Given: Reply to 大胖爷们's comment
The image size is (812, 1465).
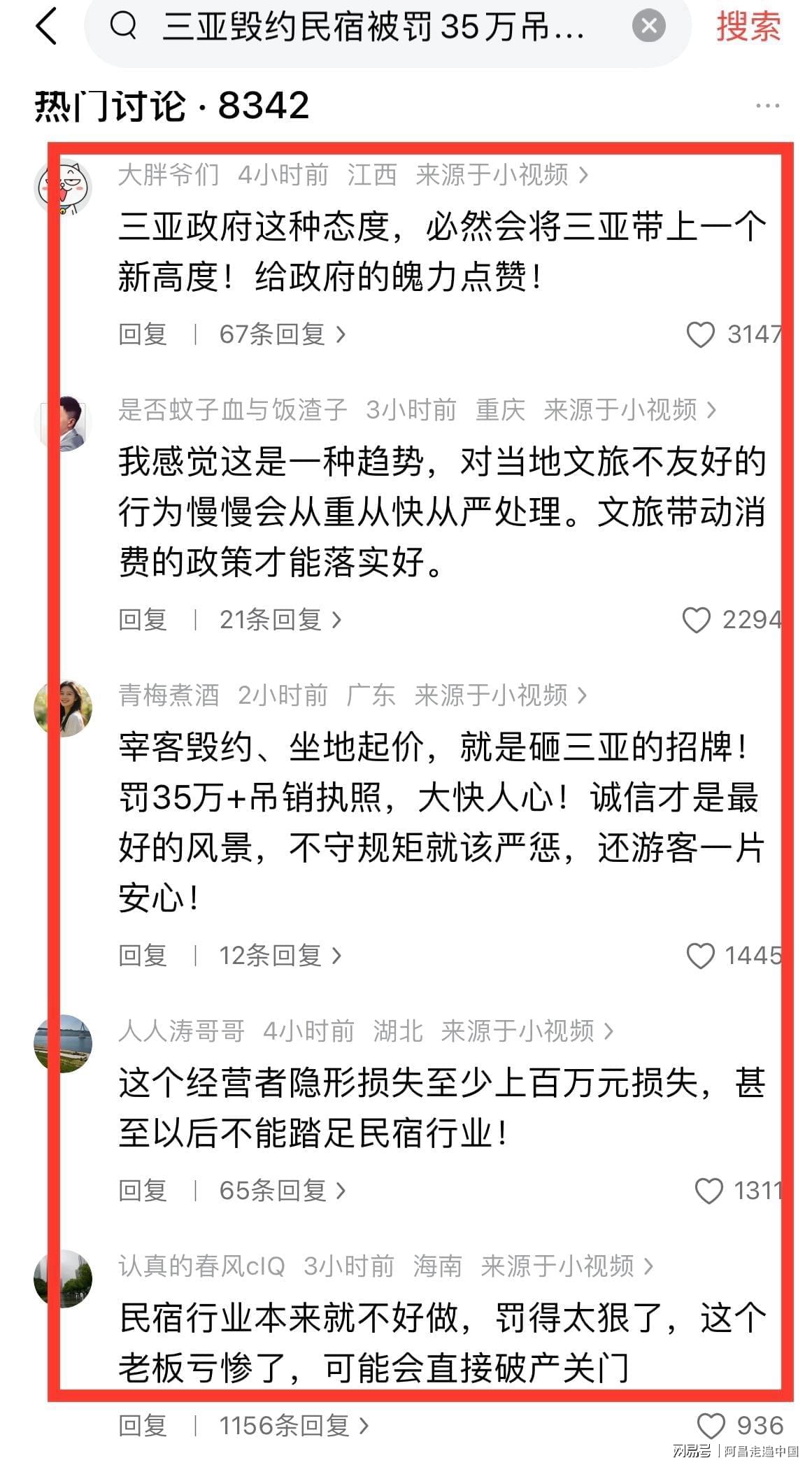Looking at the screenshot, I should [x=143, y=334].
